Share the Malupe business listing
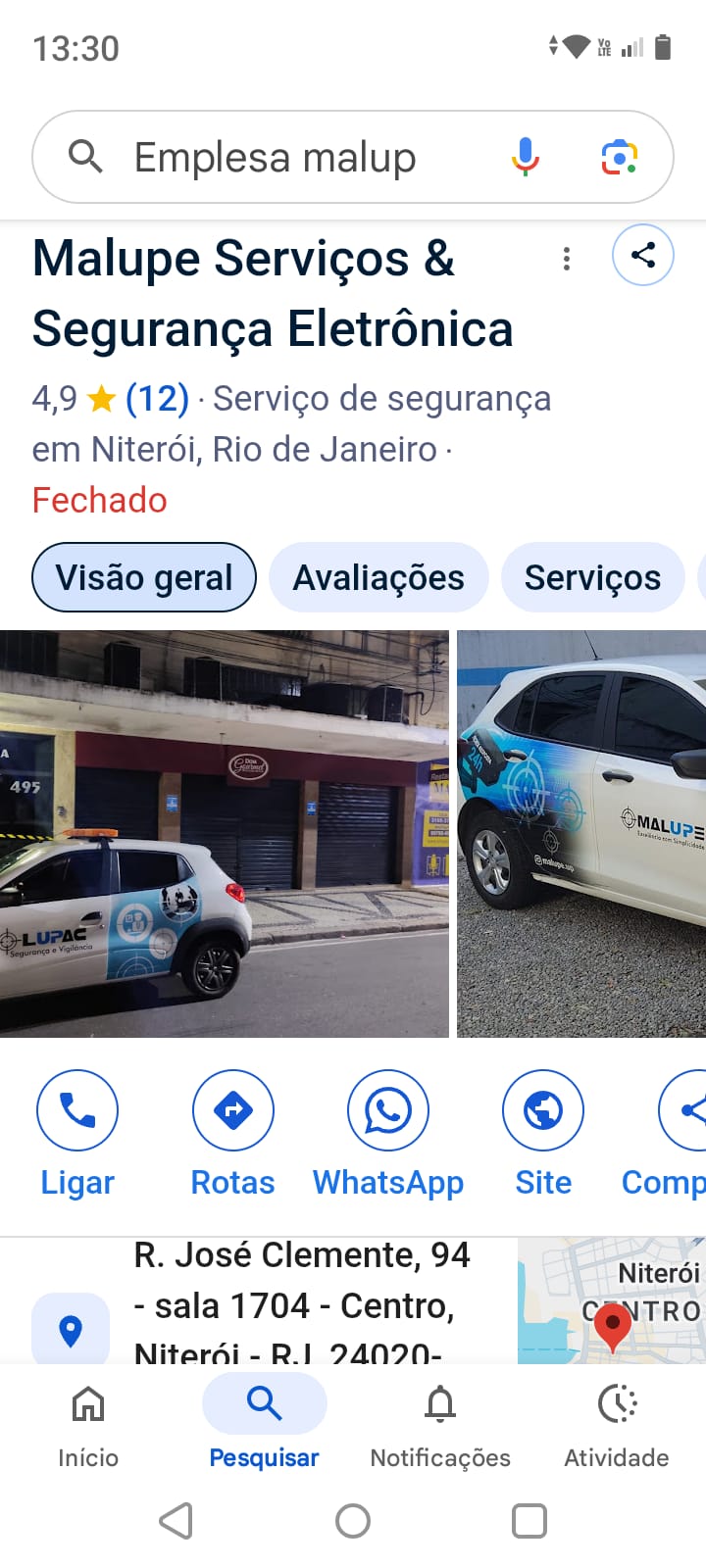This screenshot has height=1568, width=706. tap(643, 256)
